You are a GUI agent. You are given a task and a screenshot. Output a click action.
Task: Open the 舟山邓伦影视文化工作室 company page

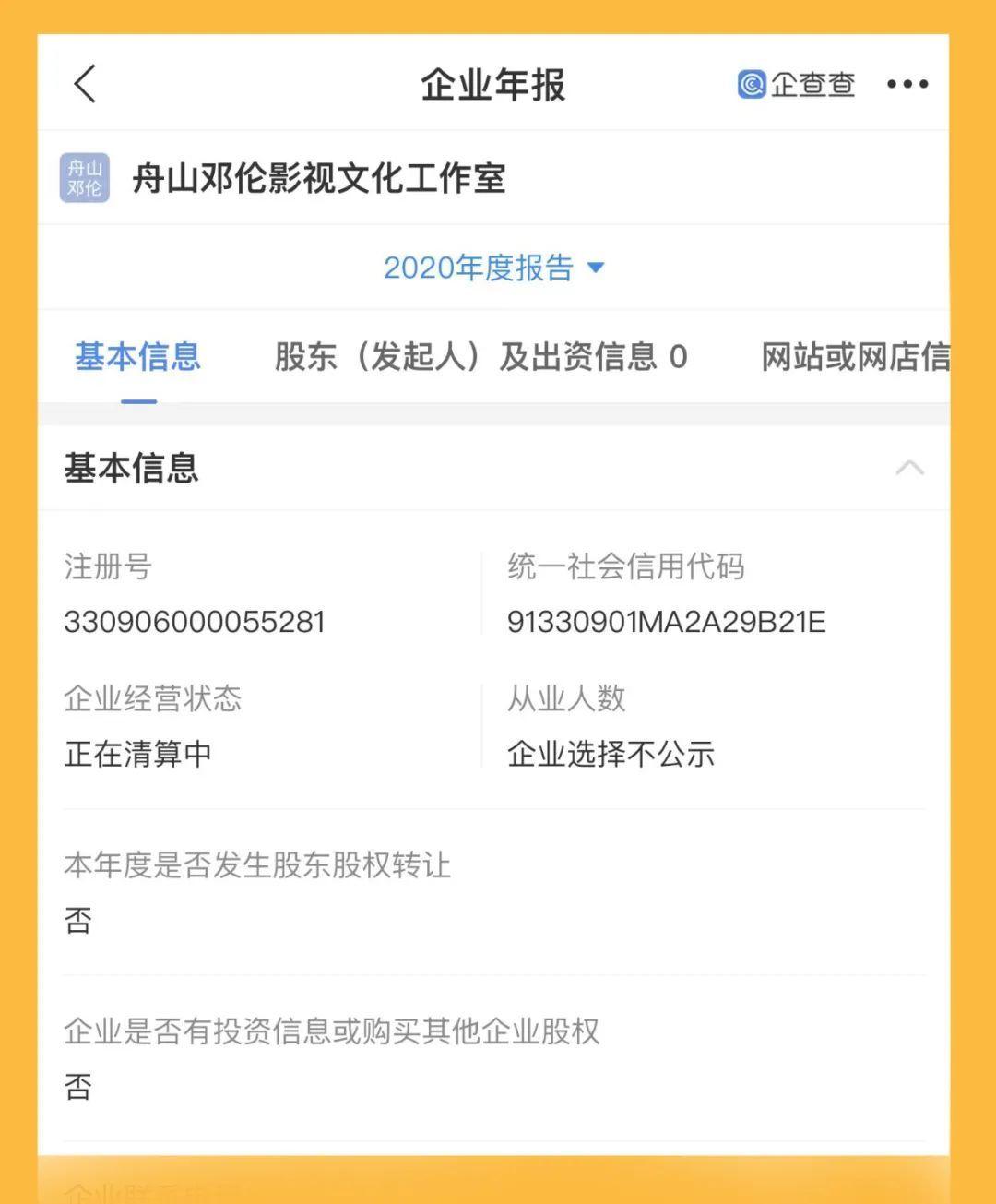(319, 178)
